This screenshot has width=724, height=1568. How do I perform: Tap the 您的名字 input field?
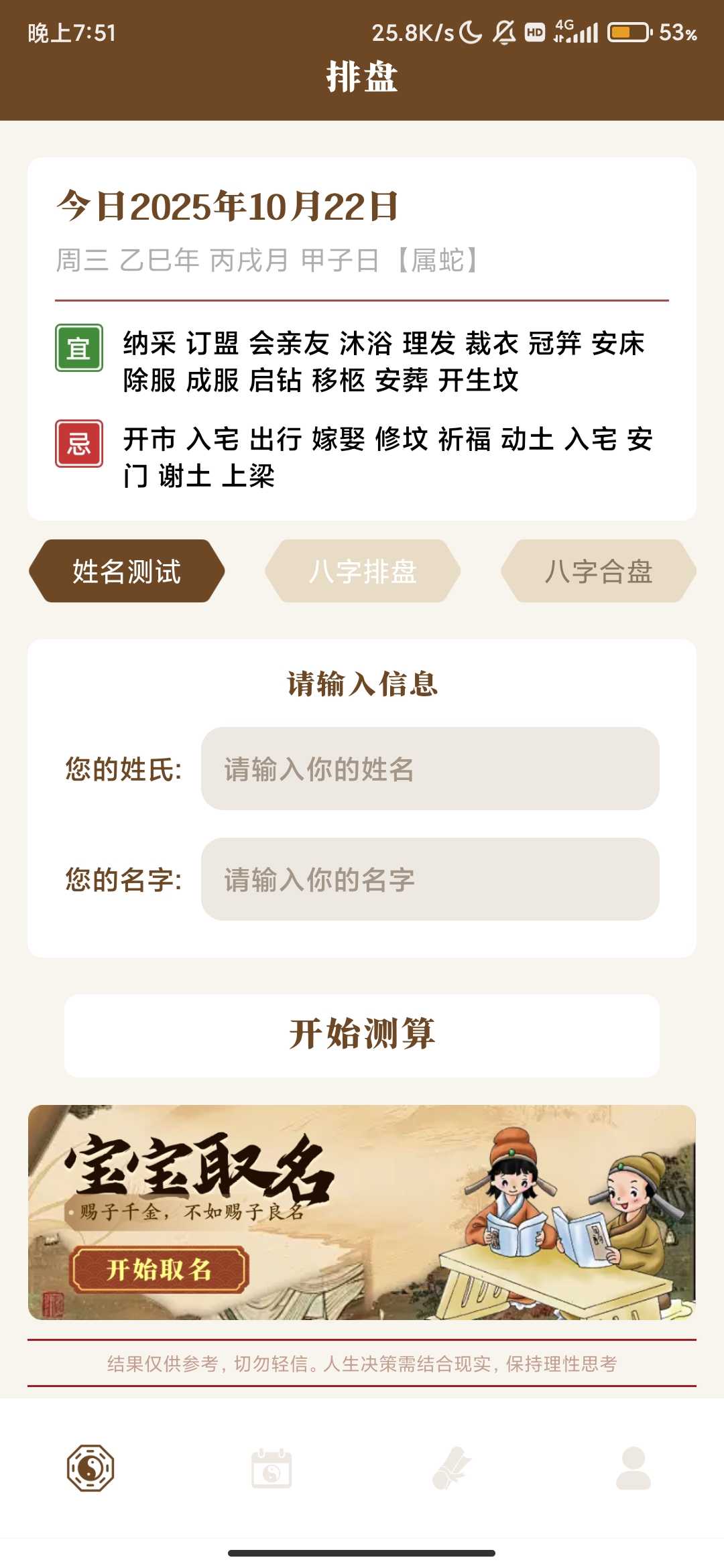[x=430, y=879]
